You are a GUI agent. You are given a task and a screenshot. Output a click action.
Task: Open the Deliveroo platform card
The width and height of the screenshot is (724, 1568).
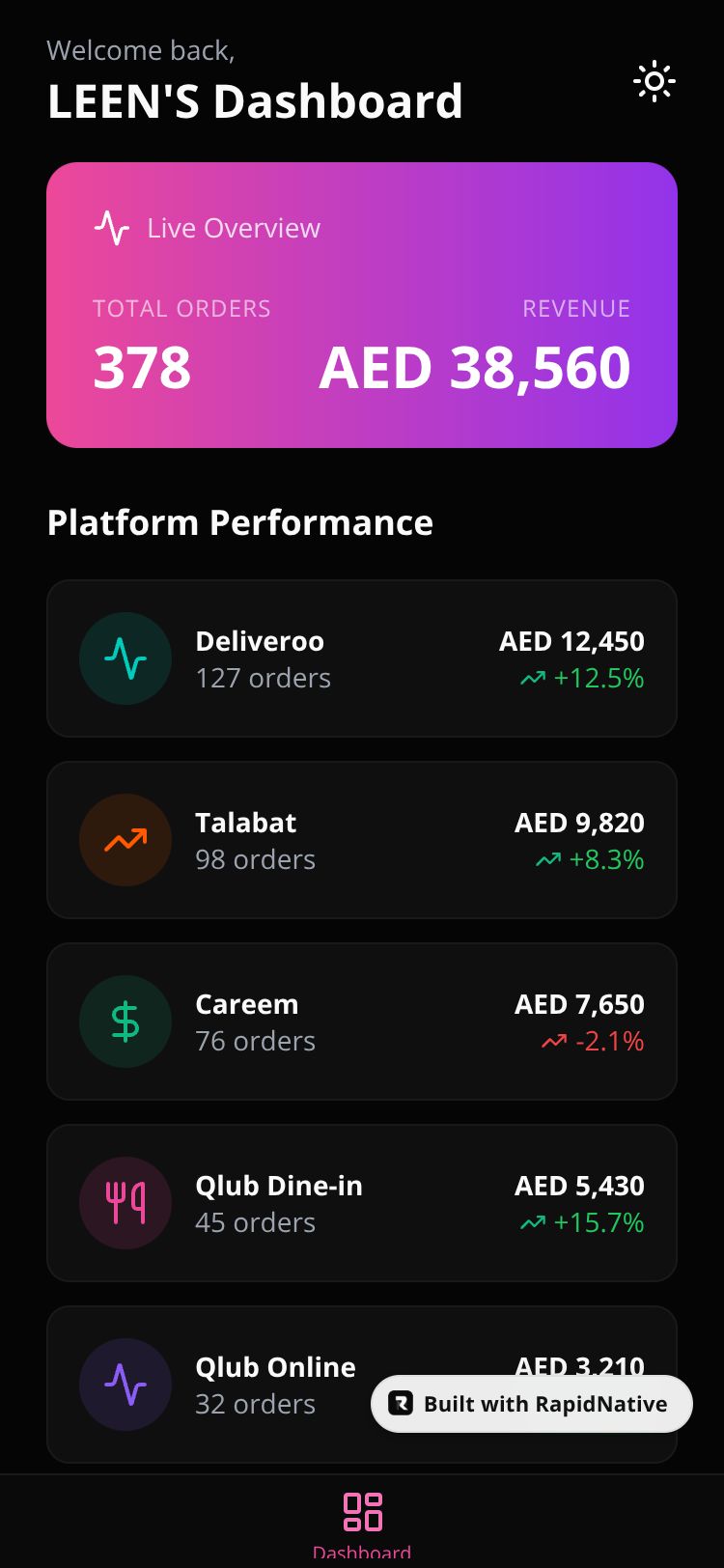point(362,658)
